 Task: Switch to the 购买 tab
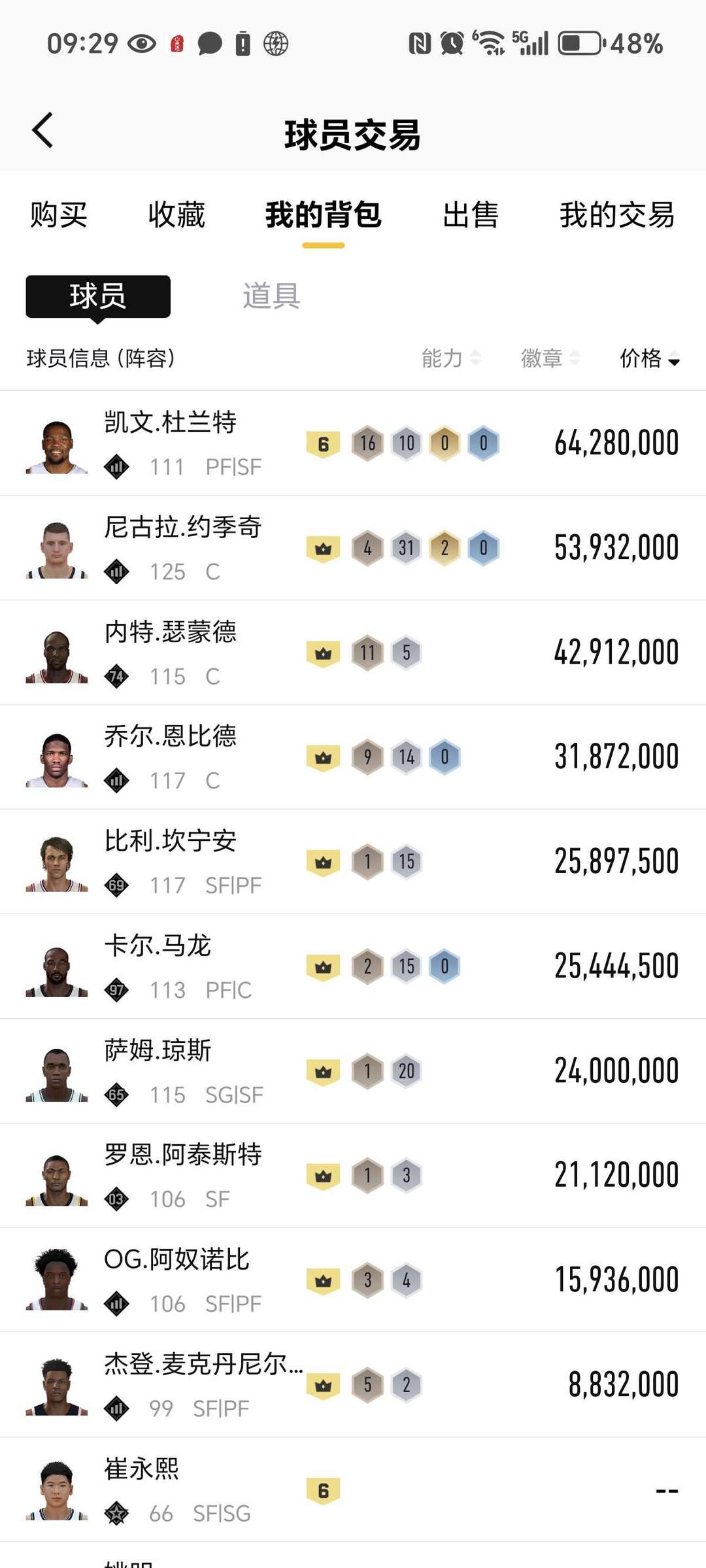[x=59, y=215]
